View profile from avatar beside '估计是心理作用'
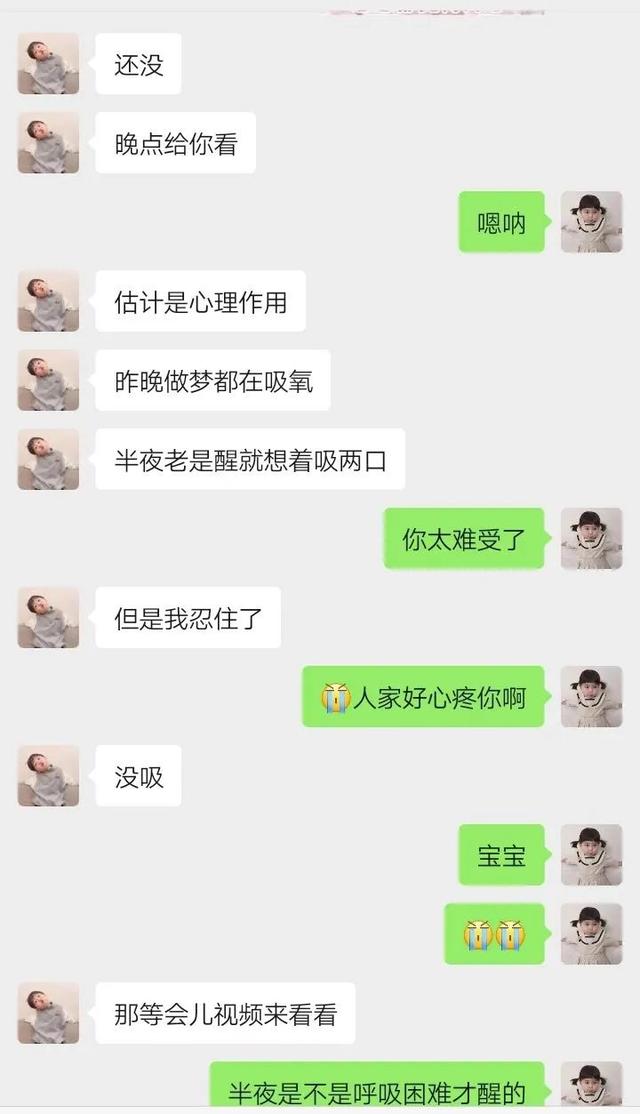This screenshot has width=640, height=1114. pyautogui.click(x=48, y=301)
